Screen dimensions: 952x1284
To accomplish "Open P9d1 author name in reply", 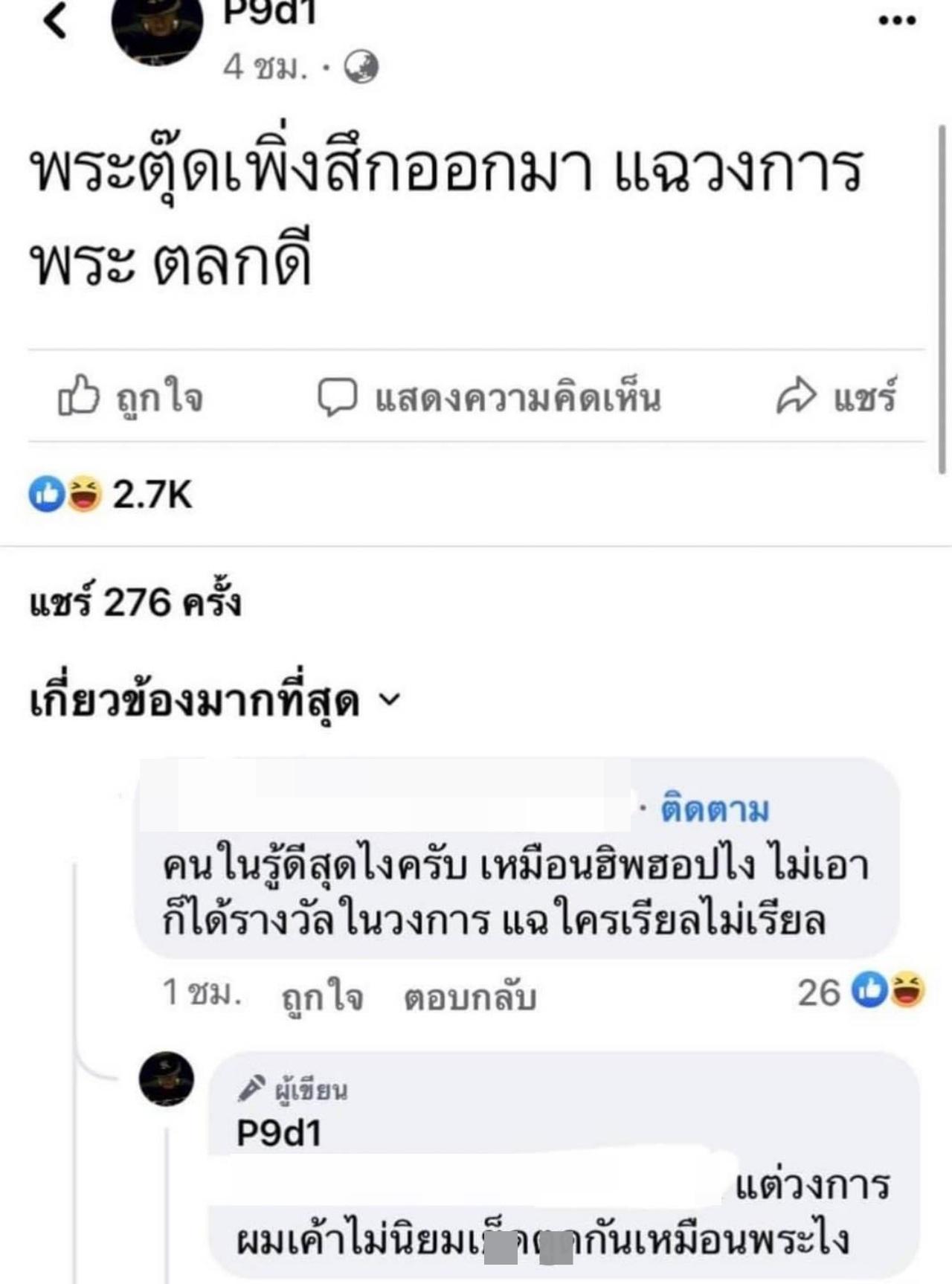I will pos(278,1133).
